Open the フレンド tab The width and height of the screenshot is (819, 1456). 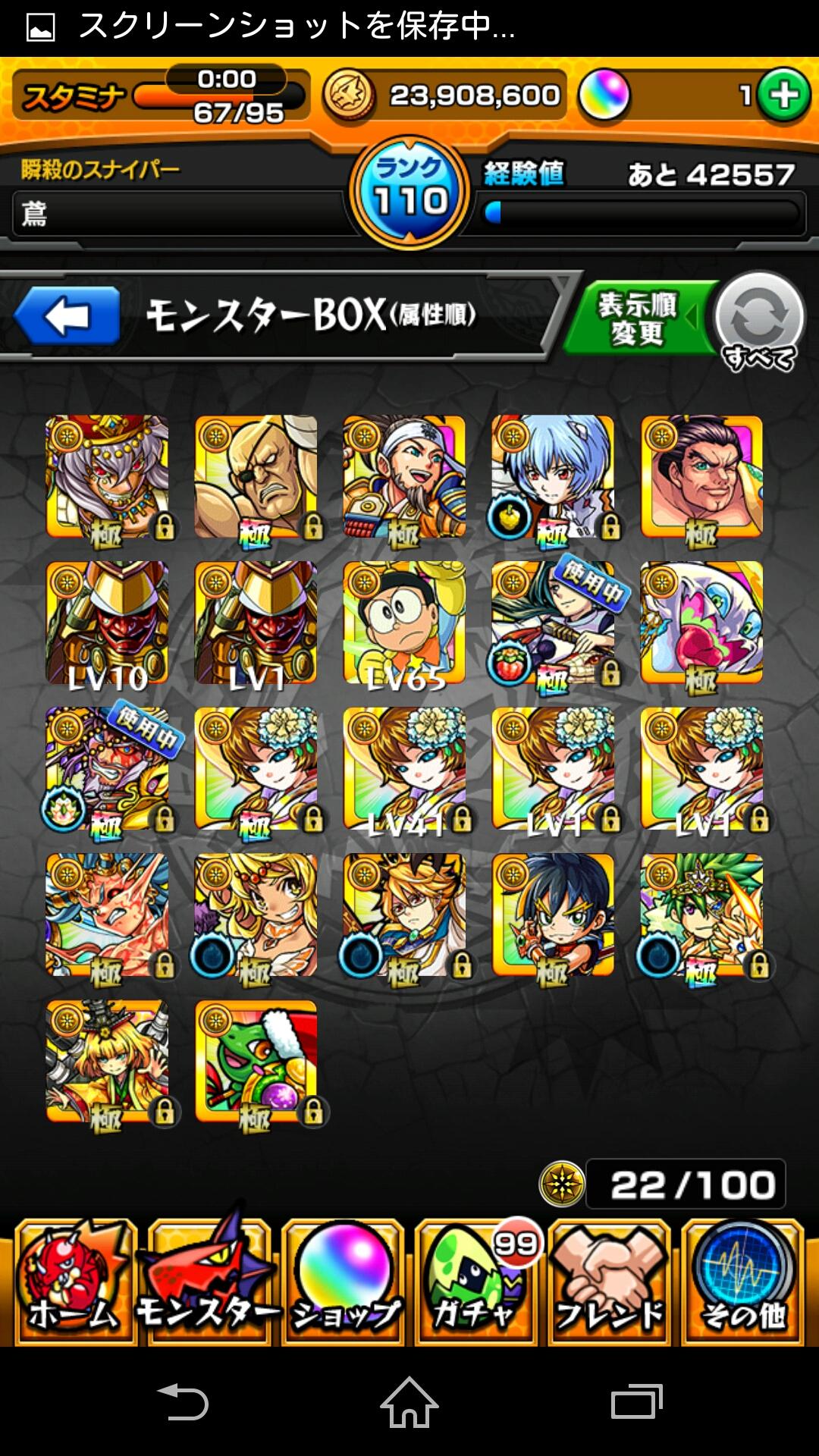tap(610, 1283)
